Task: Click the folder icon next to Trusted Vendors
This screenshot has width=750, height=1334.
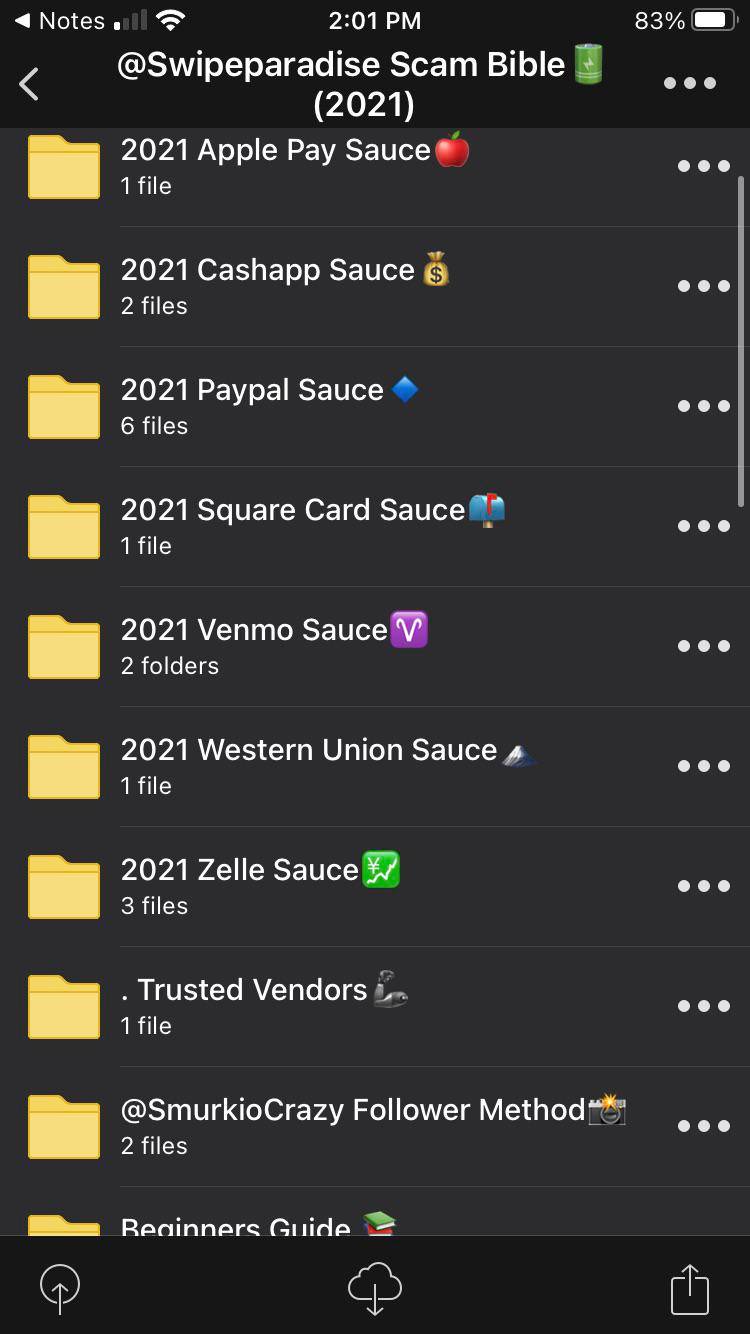Action: point(63,1006)
